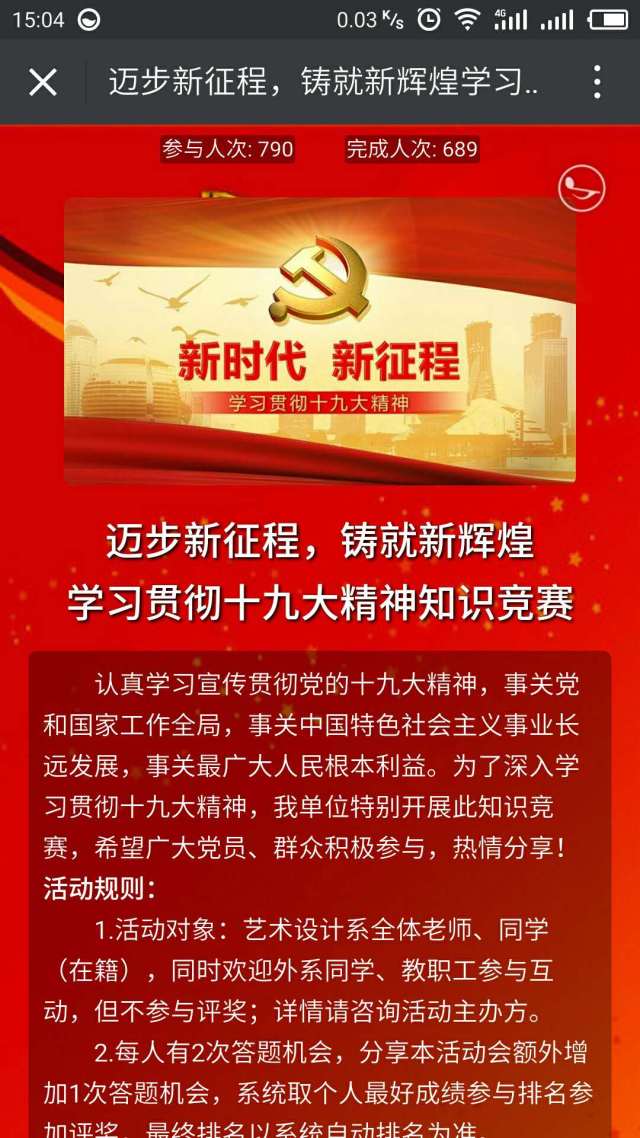Open the three-dot overflow menu

(596, 82)
